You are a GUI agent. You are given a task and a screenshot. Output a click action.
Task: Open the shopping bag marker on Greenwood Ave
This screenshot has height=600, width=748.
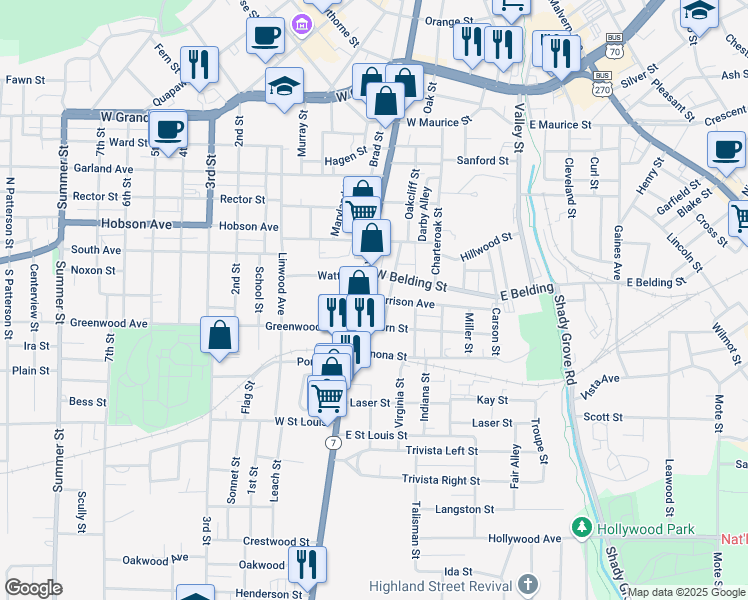coord(219,339)
